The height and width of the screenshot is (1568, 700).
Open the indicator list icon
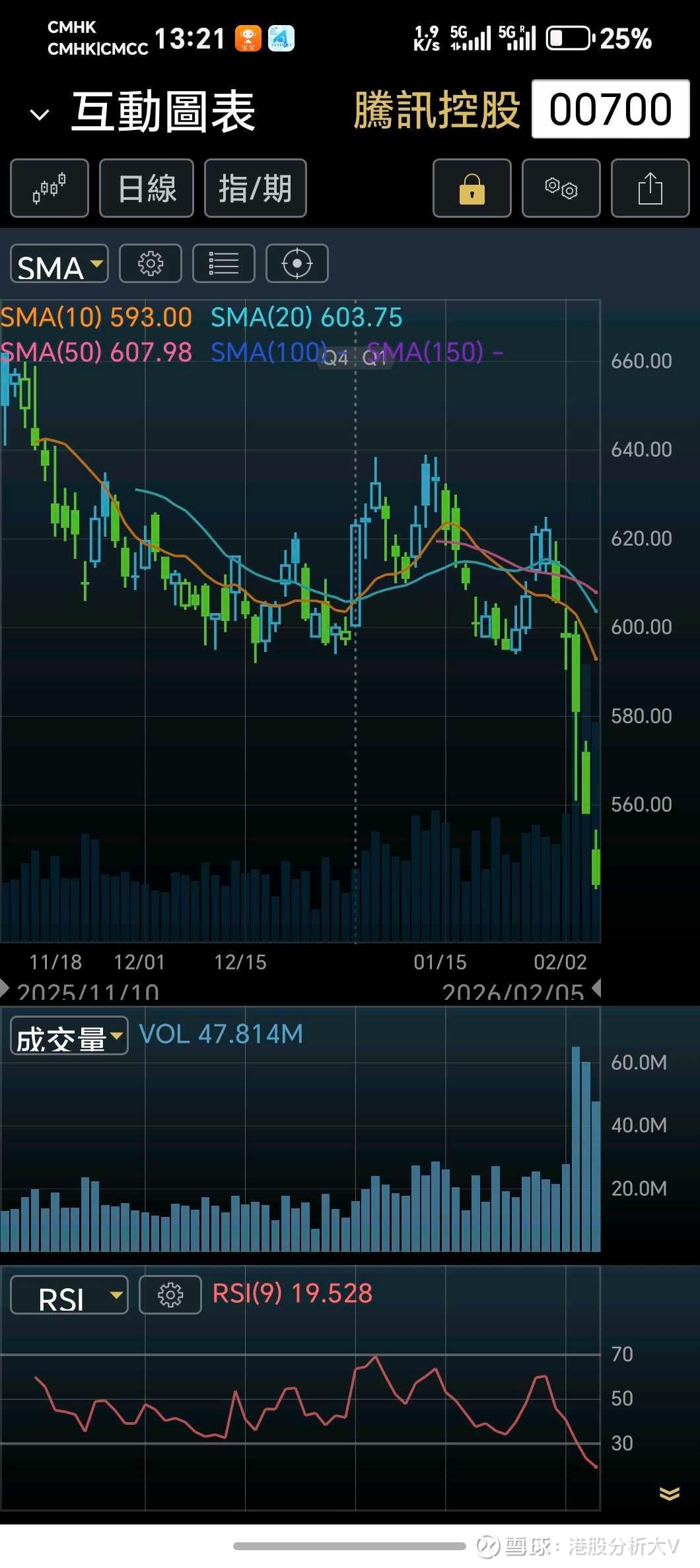pos(224,264)
